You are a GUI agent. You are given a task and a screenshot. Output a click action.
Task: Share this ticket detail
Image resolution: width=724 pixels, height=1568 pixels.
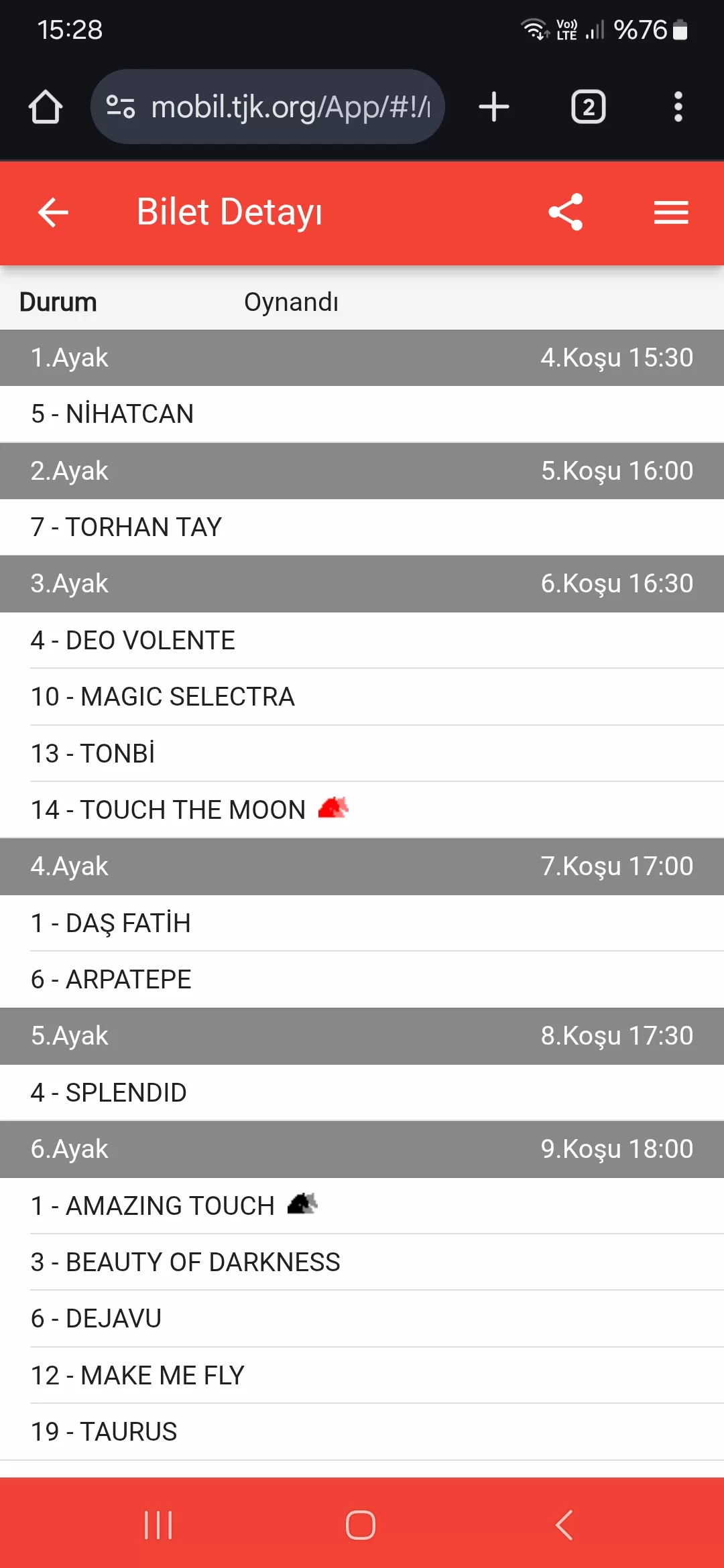pyautogui.click(x=566, y=212)
